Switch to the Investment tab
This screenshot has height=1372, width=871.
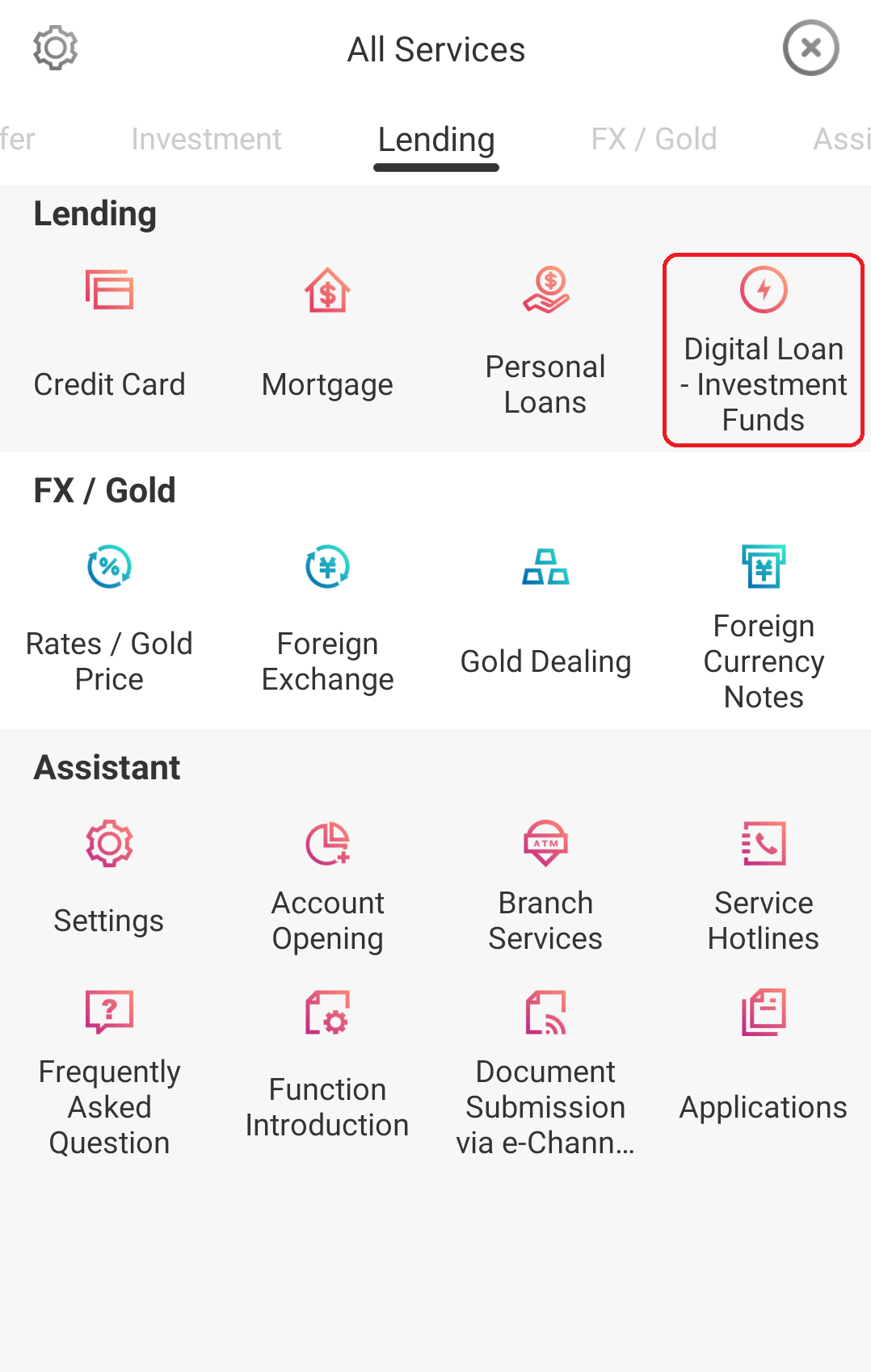point(206,140)
